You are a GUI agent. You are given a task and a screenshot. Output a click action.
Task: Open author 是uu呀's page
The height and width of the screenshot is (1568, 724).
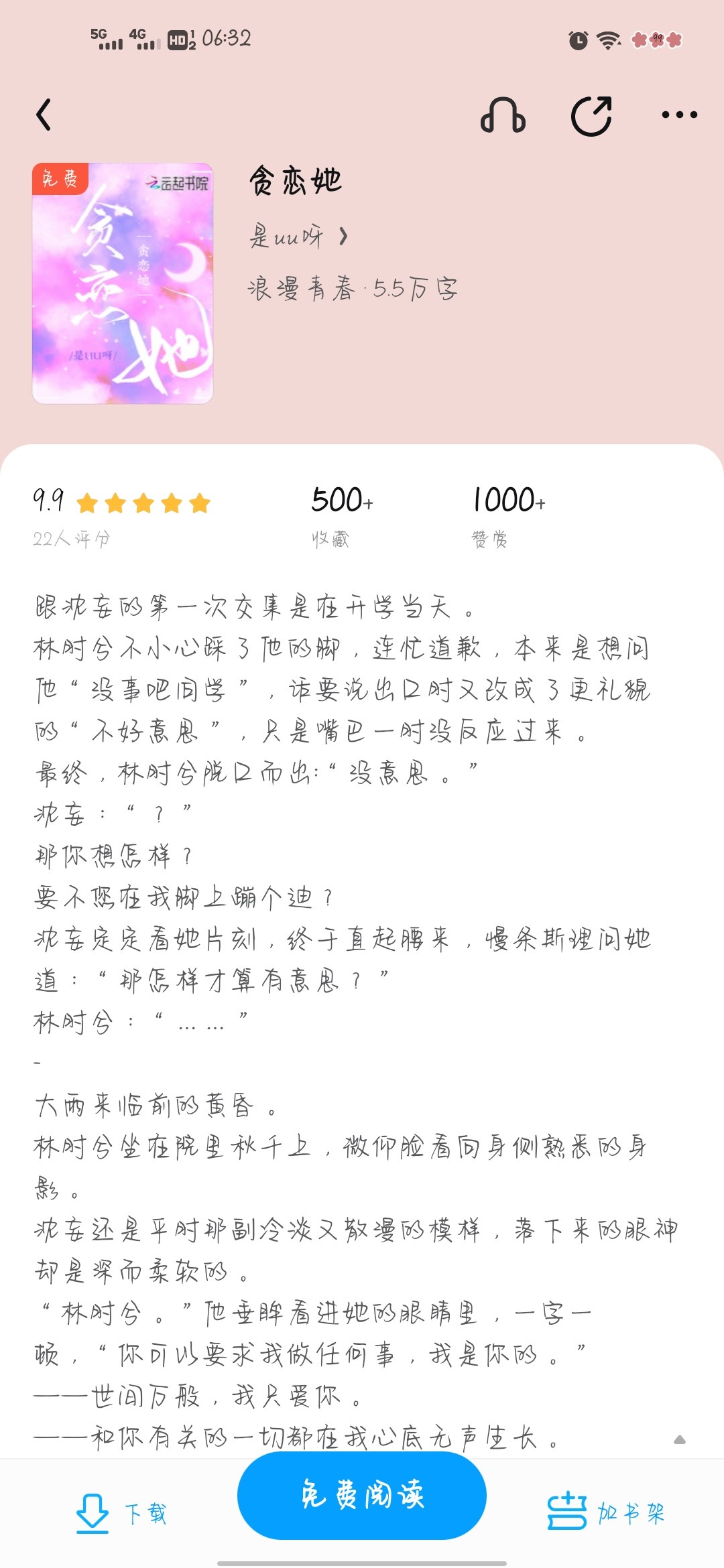(298, 236)
